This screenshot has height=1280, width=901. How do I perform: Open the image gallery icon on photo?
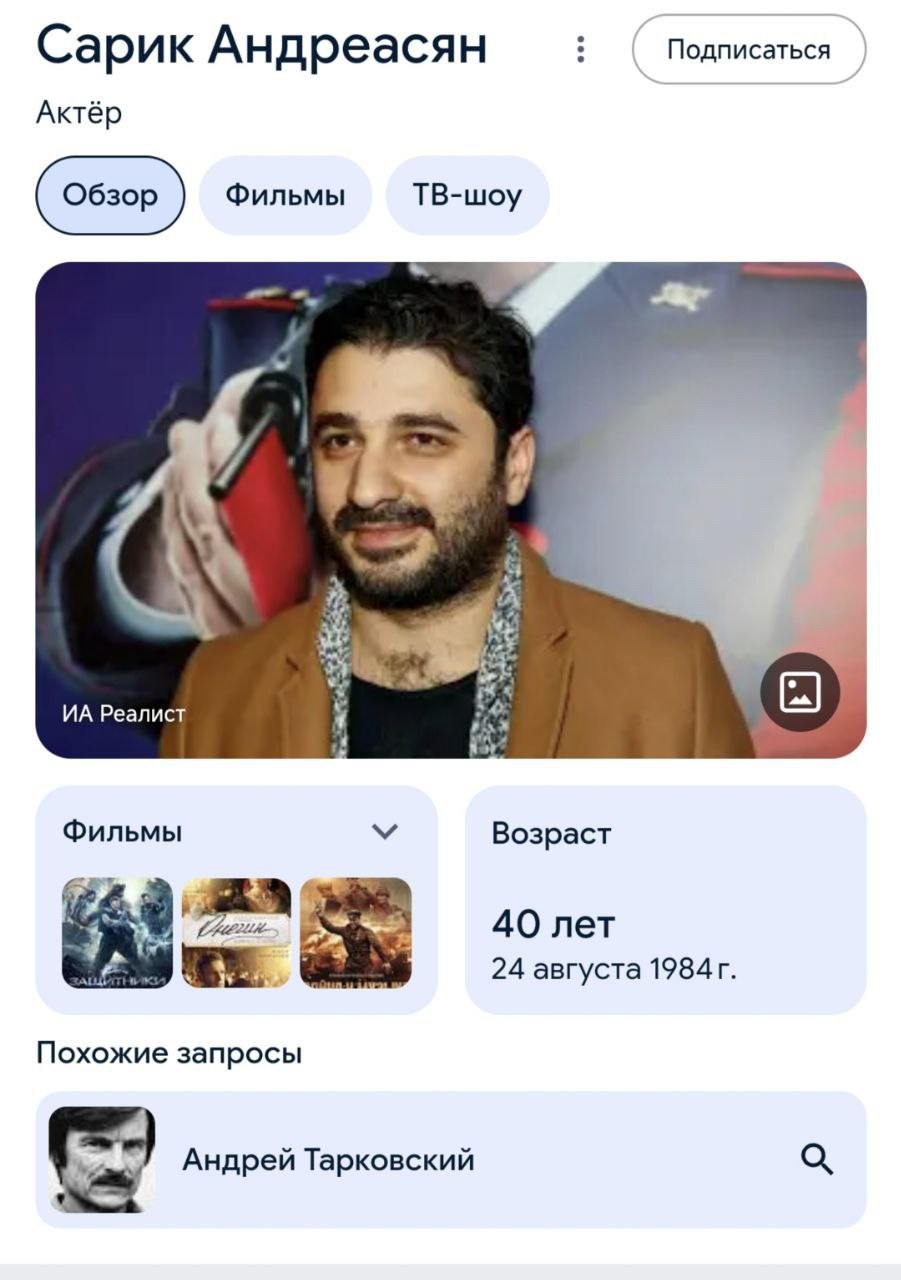tap(800, 692)
